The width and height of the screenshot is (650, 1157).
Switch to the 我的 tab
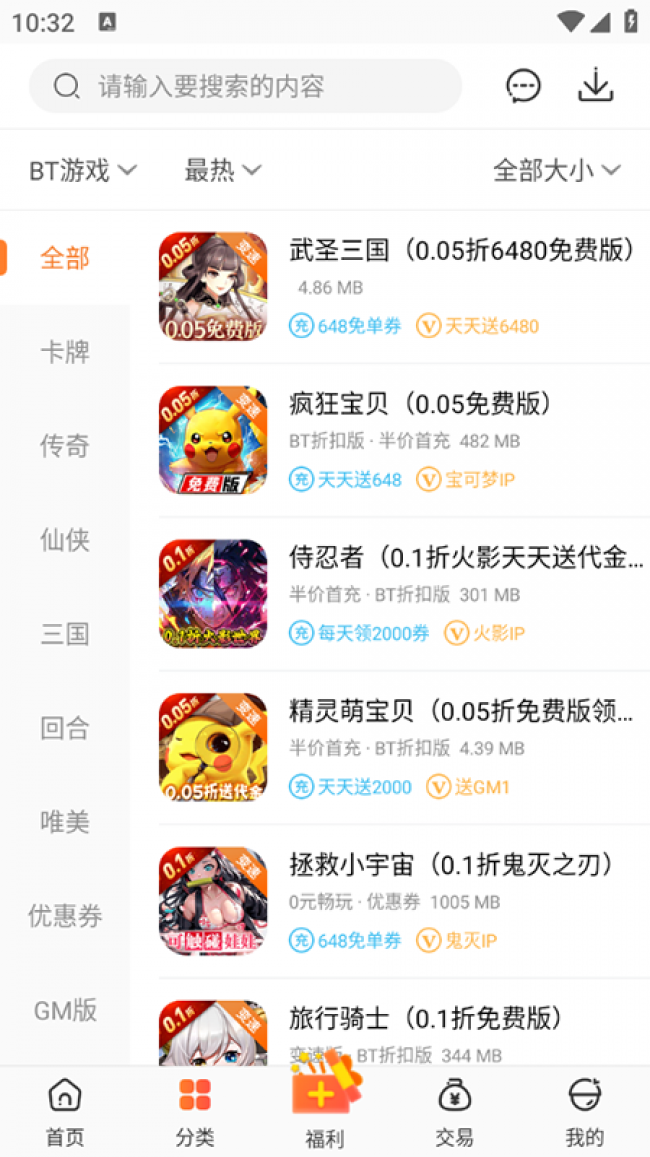[x=584, y=1113]
